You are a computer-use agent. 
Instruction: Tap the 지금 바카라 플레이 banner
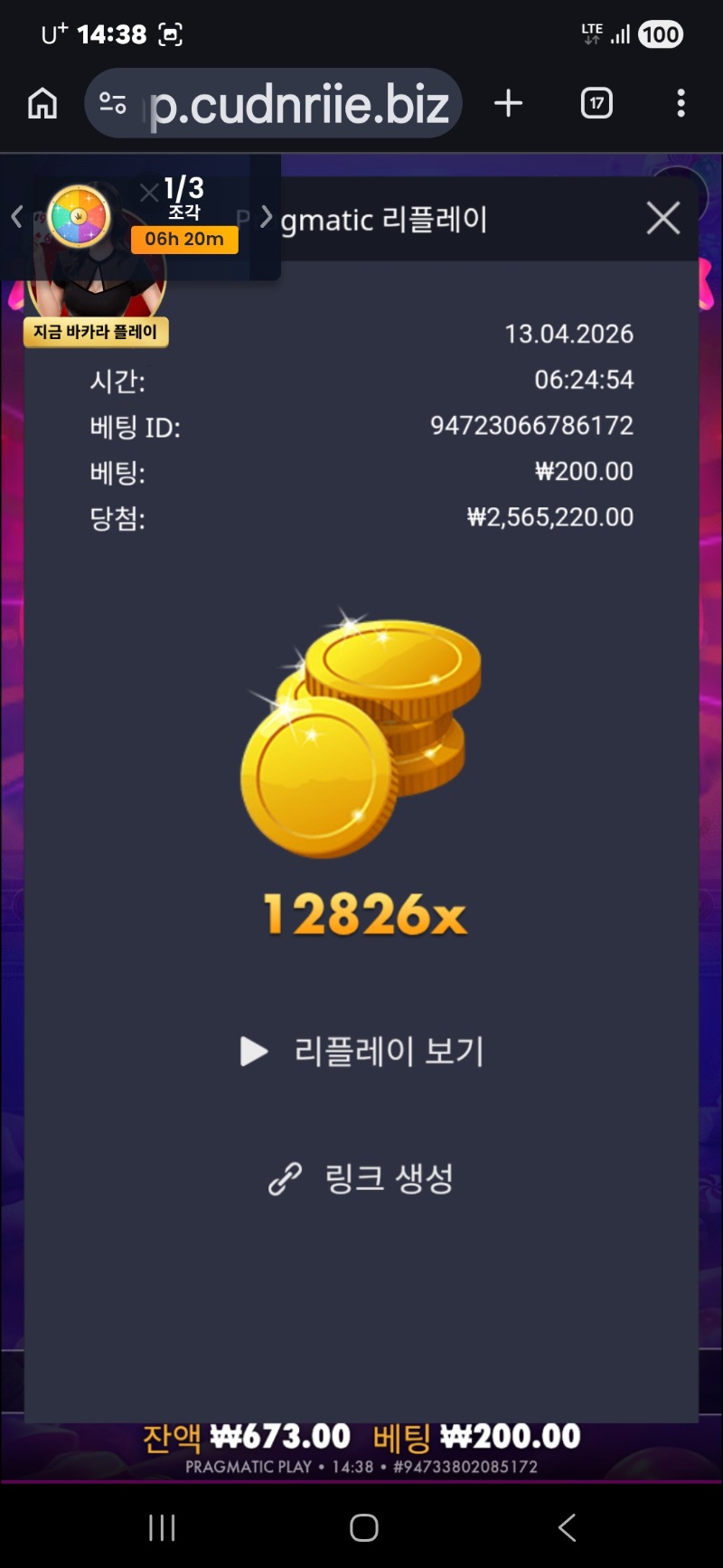pyautogui.click(x=96, y=332)
